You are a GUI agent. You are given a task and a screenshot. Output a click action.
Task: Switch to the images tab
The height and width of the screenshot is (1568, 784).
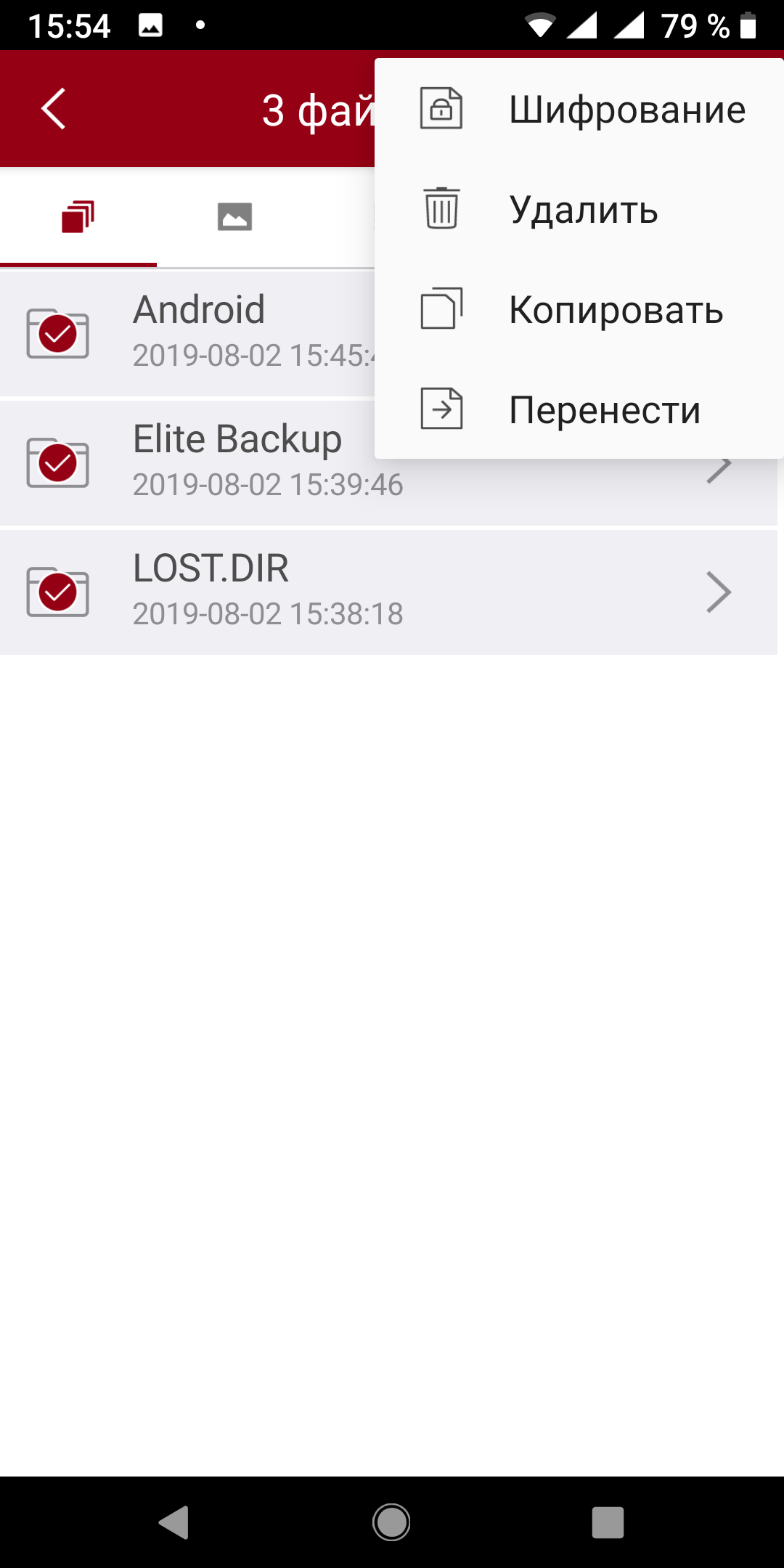click(234, 216)
